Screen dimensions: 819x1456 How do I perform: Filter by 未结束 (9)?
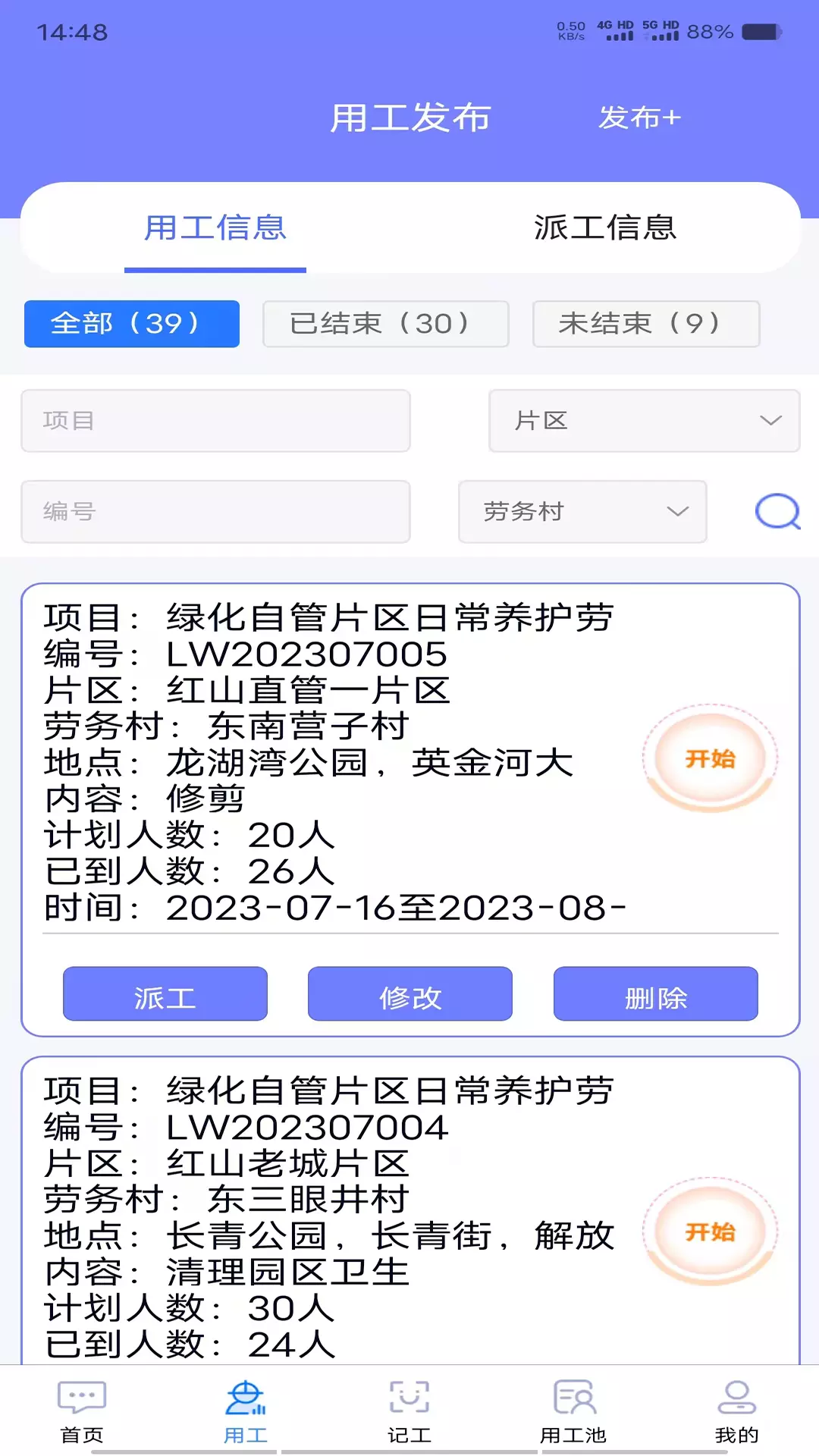[x=646, y=324]
